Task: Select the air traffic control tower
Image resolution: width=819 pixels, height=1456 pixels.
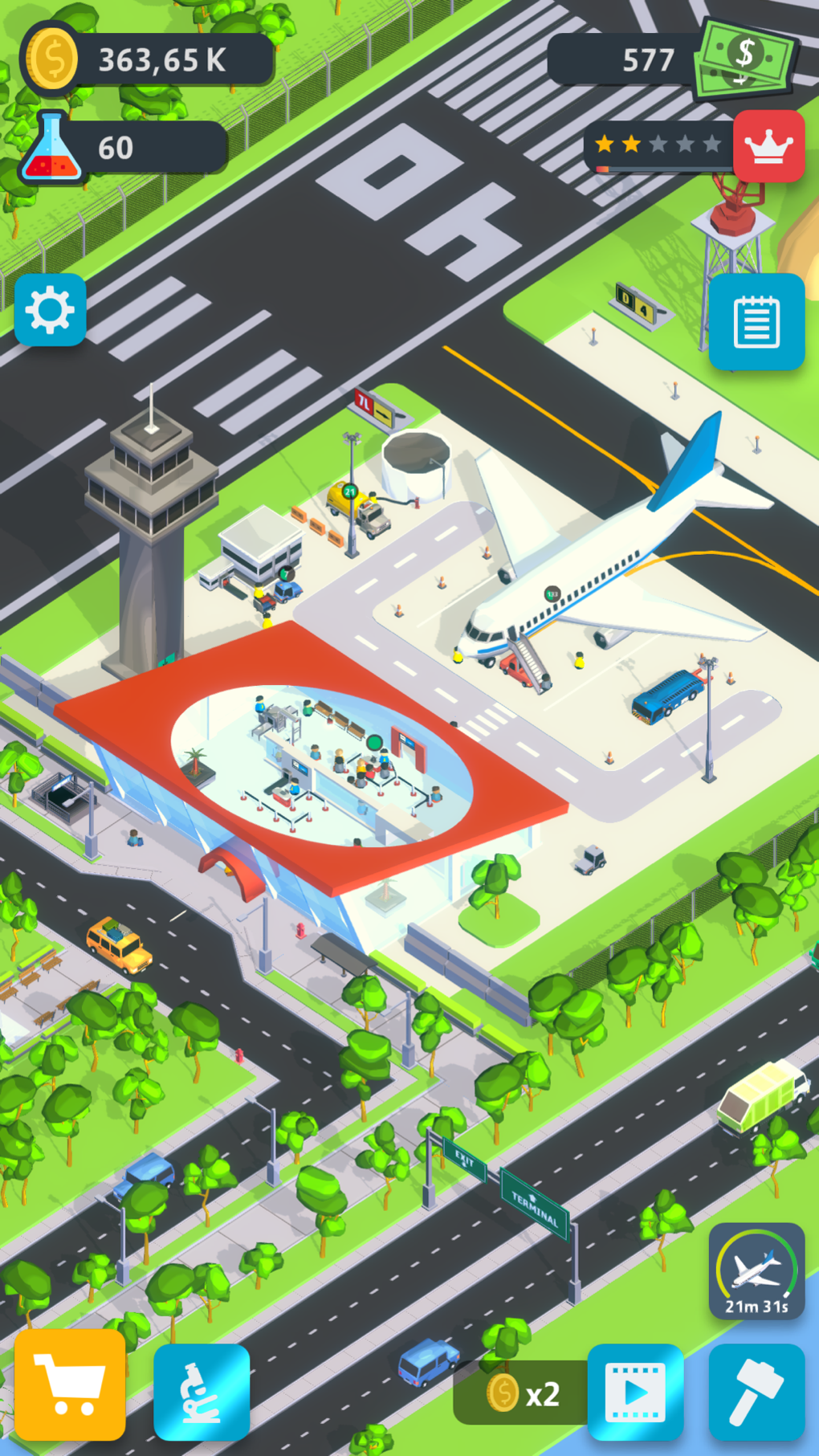Action: coord(151,530)
